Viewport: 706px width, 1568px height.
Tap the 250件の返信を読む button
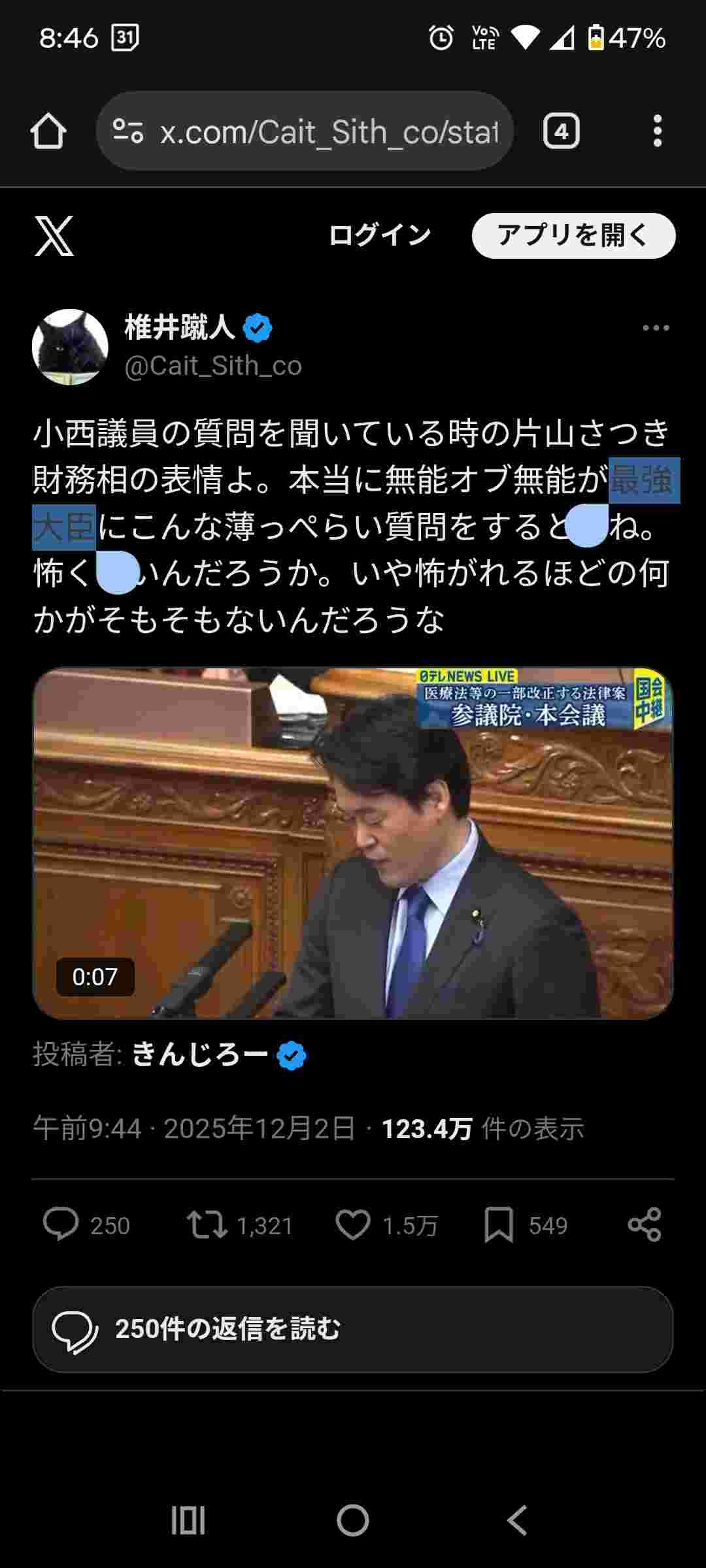(353, 1330)
